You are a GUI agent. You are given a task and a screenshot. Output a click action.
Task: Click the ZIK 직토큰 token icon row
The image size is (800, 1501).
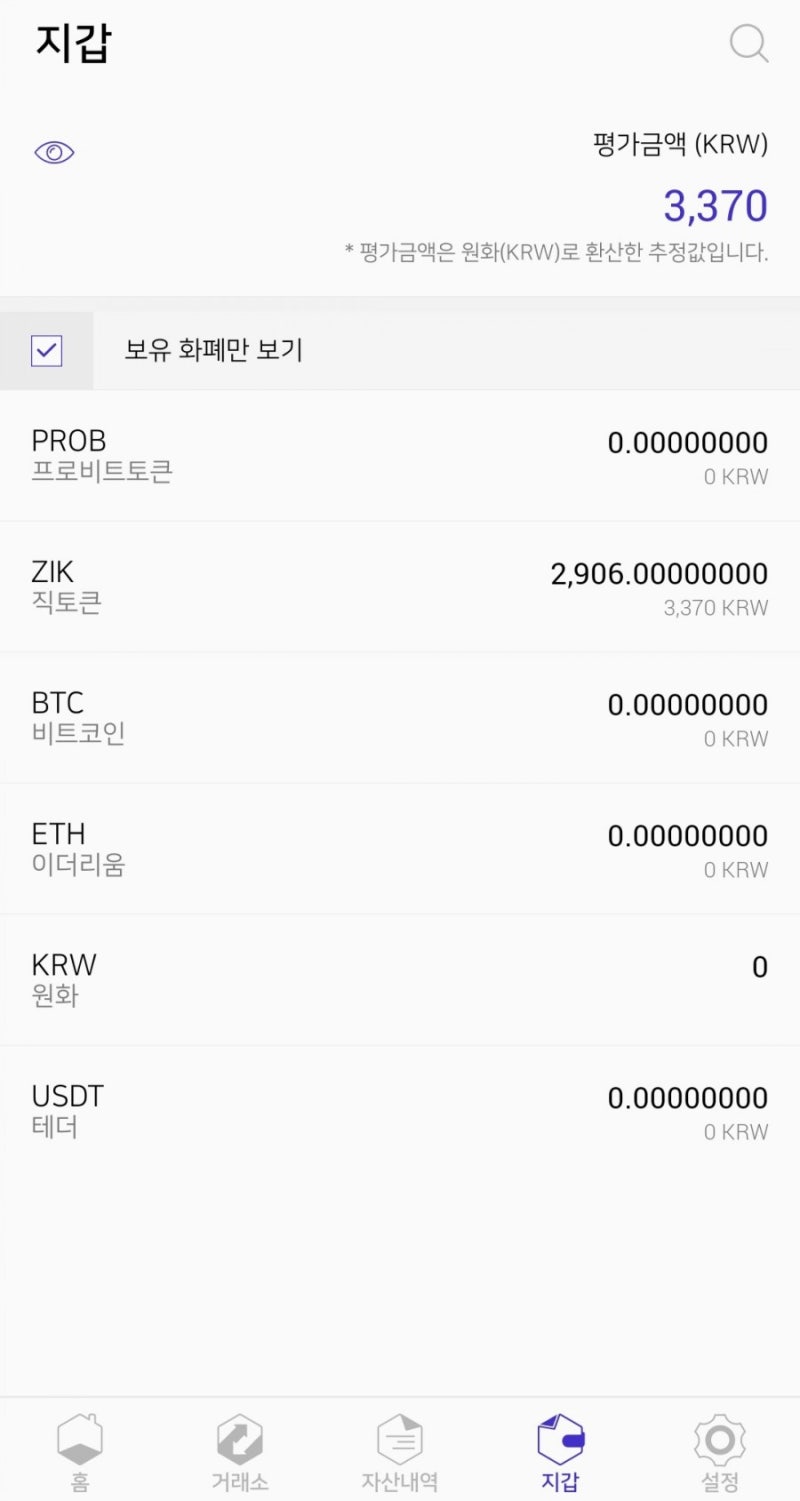tap(400, 586)
